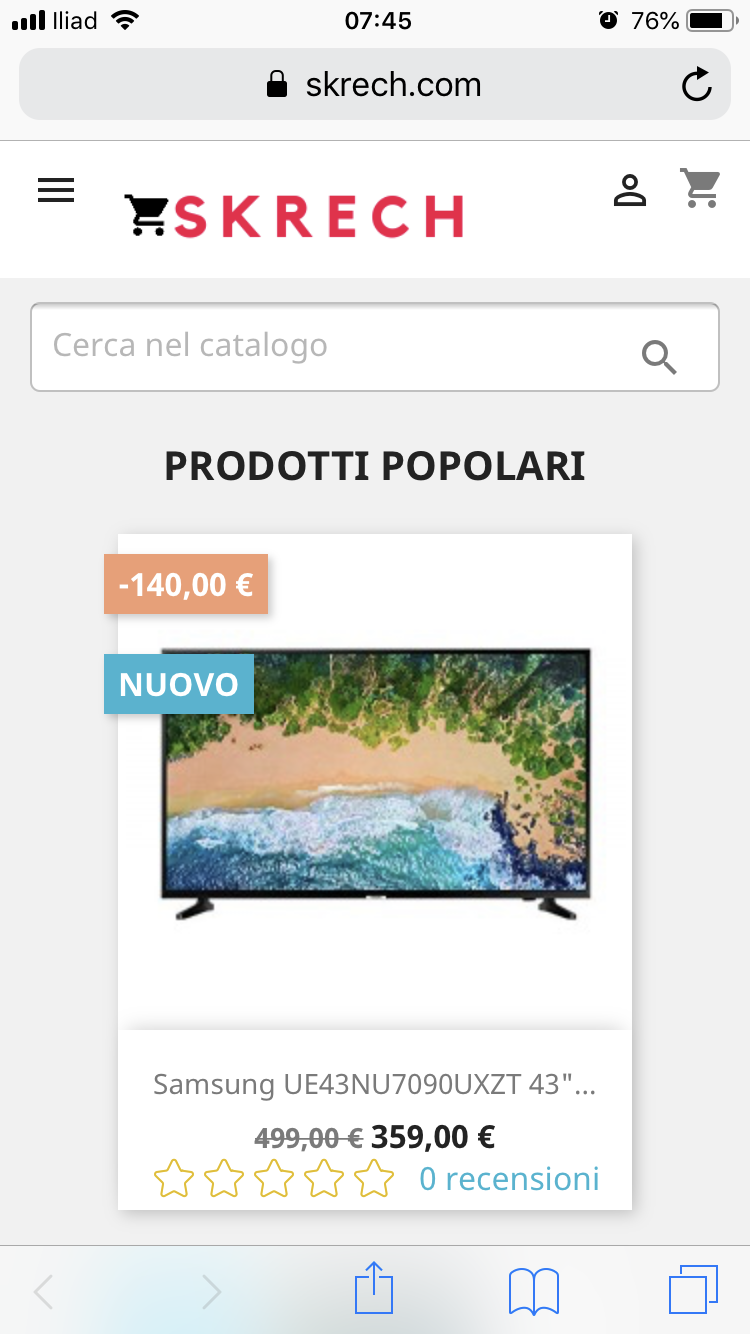
Task: Reload the skrech.com page
Action: 696,85
